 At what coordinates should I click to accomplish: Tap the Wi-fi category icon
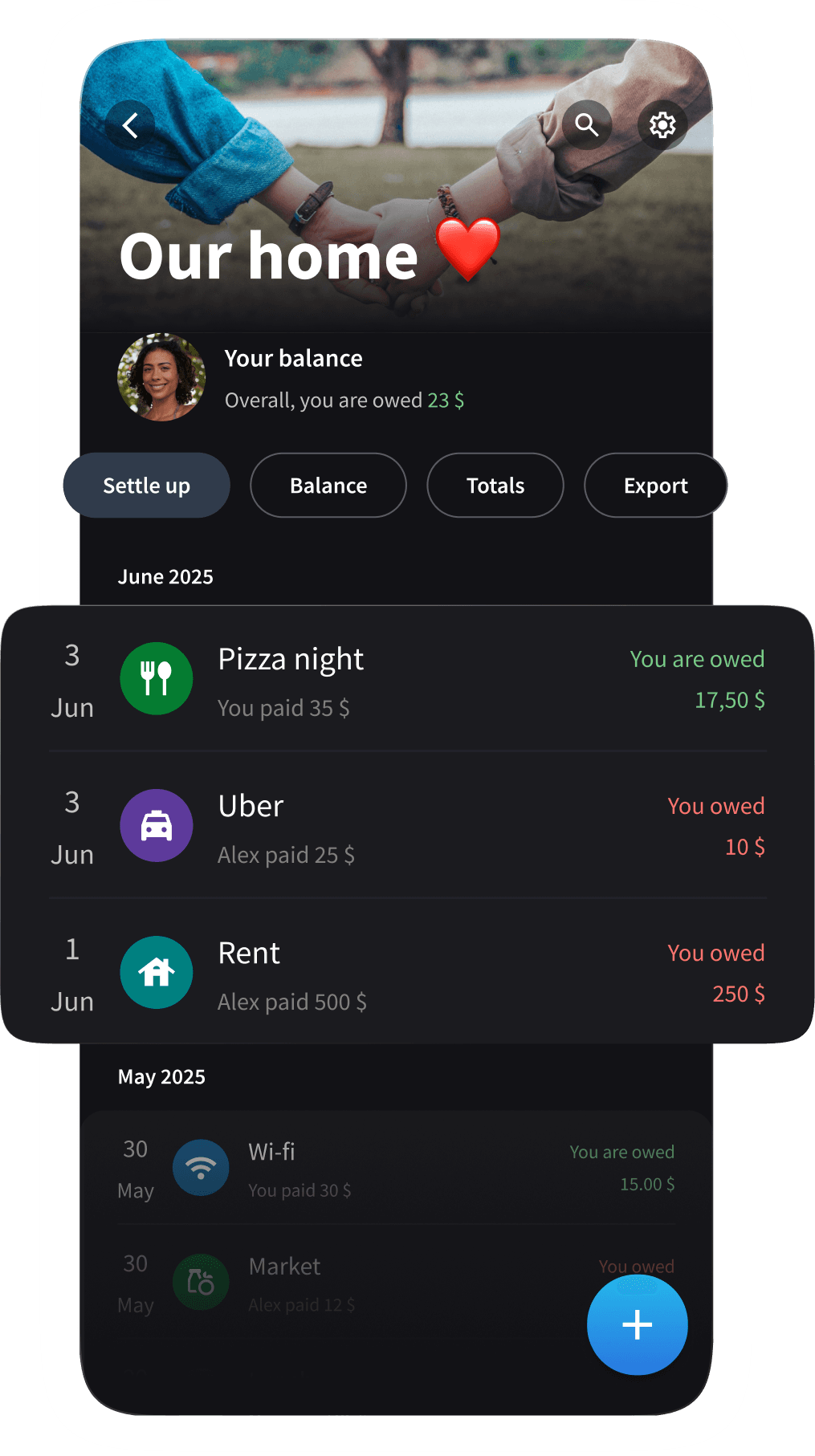point(200,1168)
